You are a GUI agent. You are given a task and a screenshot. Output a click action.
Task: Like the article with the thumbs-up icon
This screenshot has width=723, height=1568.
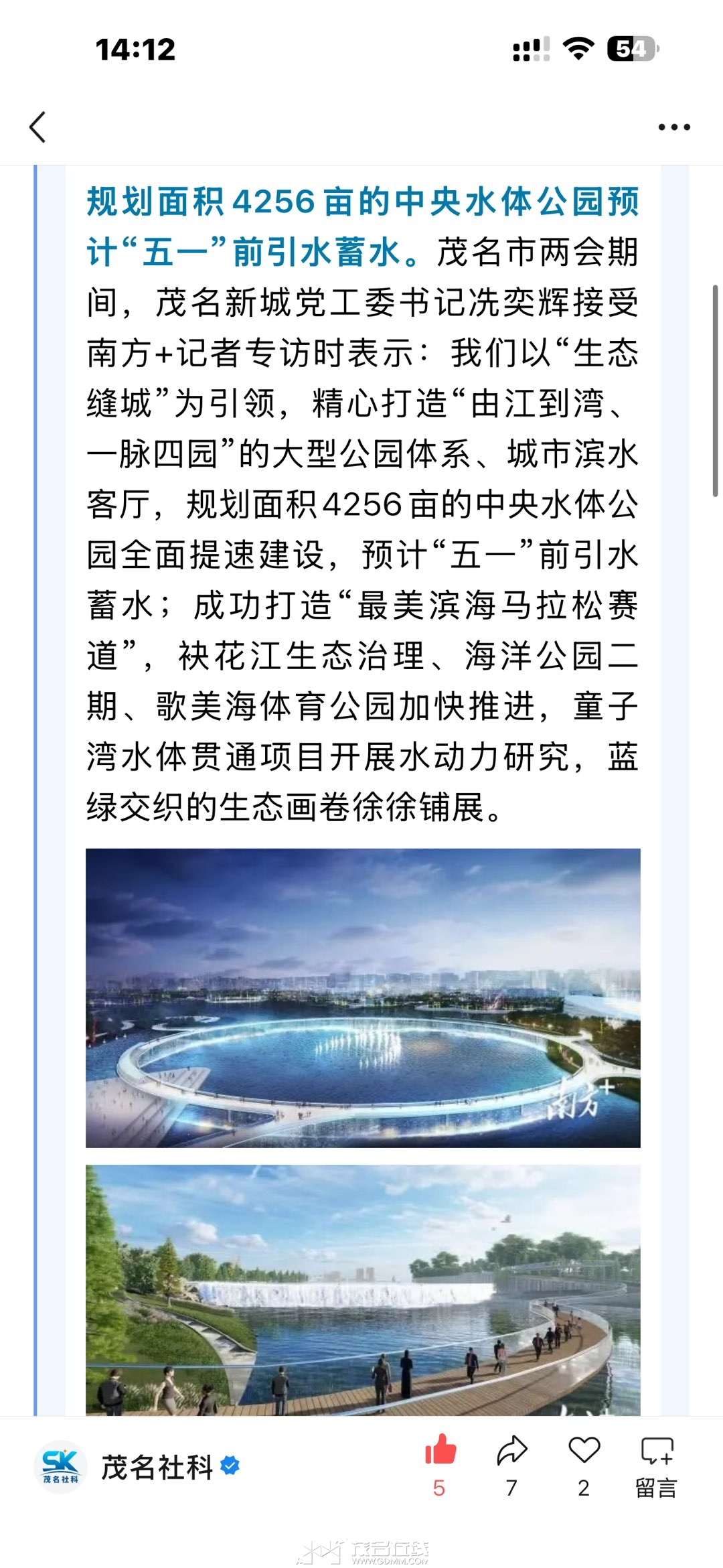coord(440,1451)
